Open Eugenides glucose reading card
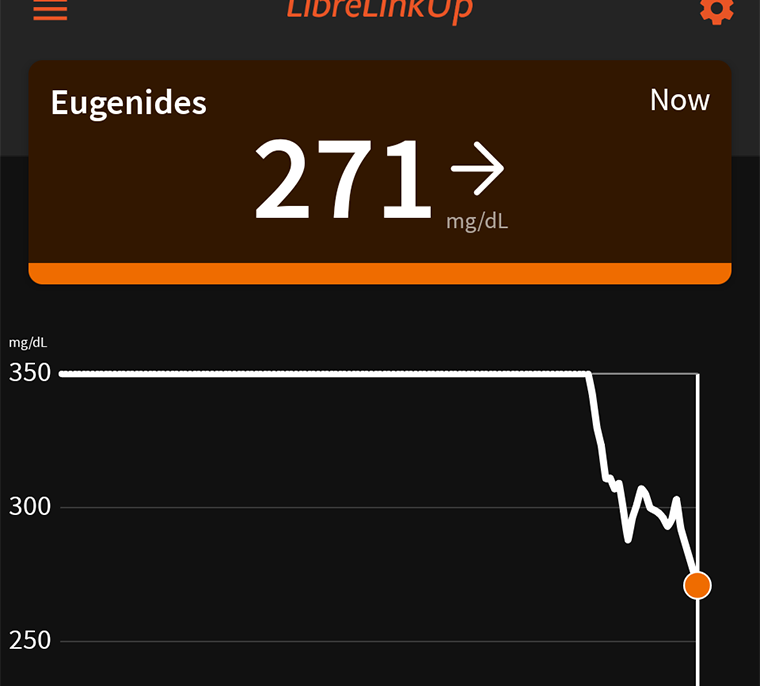The height and width of the screenshot is (686, 760). 379,172
